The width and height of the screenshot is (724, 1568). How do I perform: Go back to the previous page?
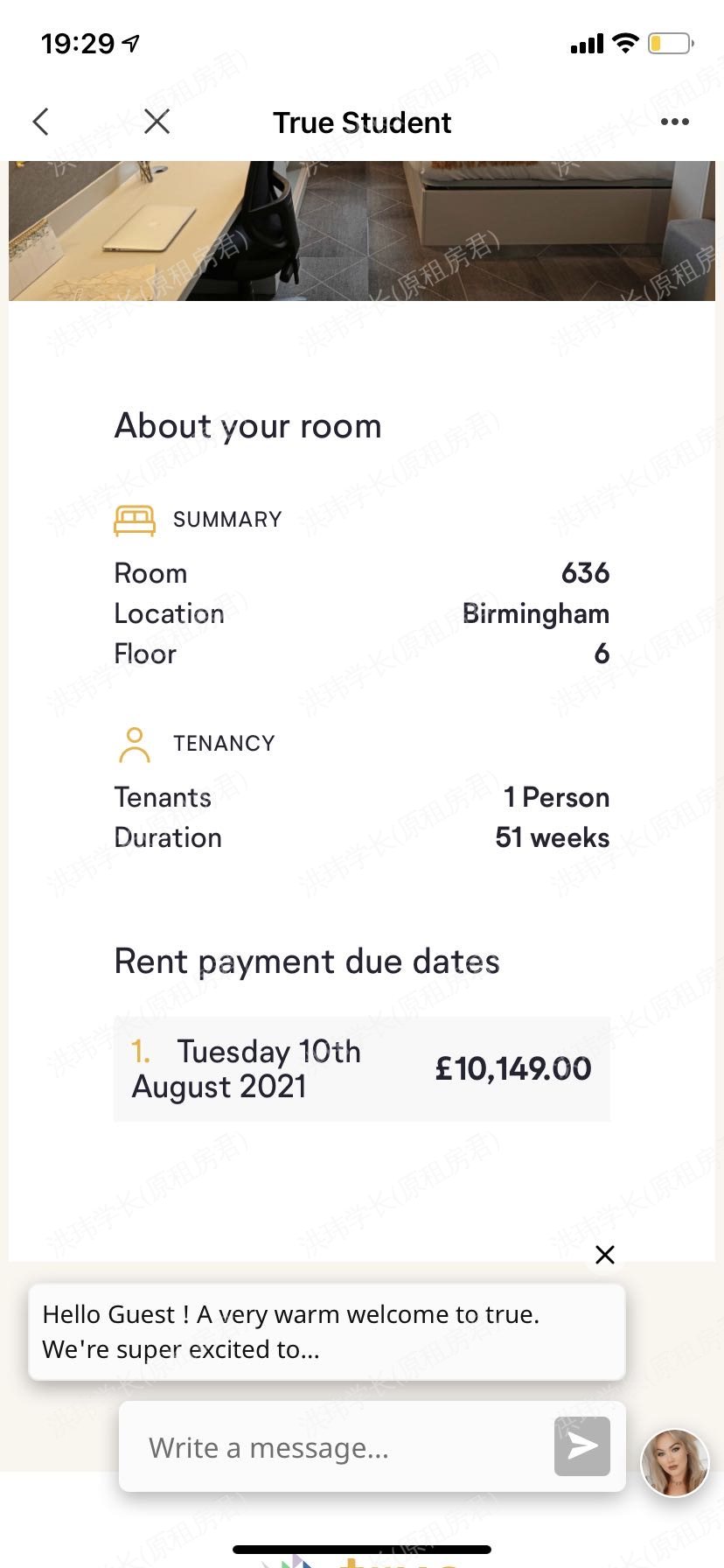click(40, 122)
